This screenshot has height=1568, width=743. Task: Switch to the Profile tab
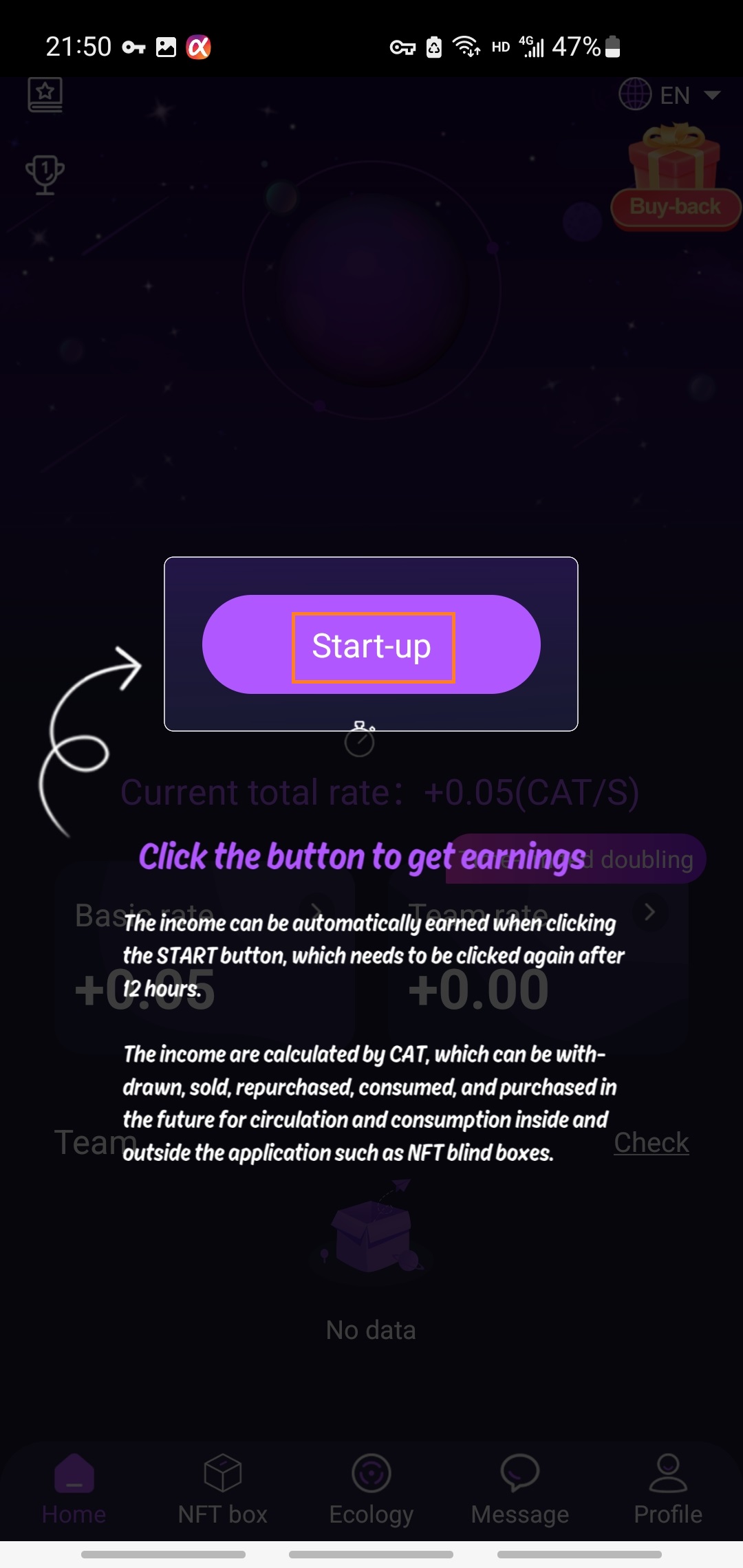pyautogui.click(x=667, y=1489)
